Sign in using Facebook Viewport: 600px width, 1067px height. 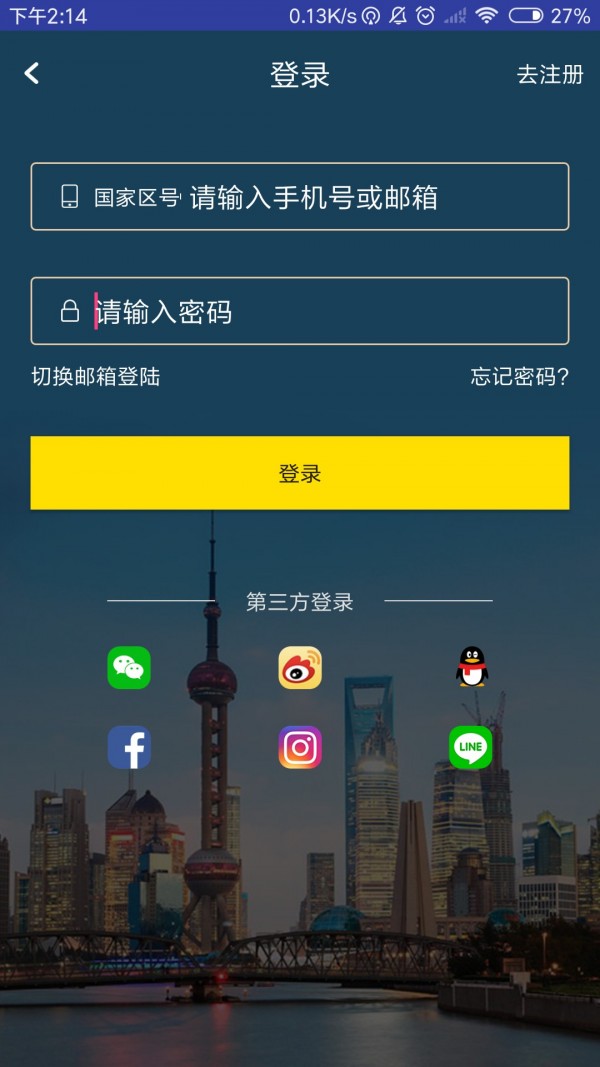[x=129, y=747]
